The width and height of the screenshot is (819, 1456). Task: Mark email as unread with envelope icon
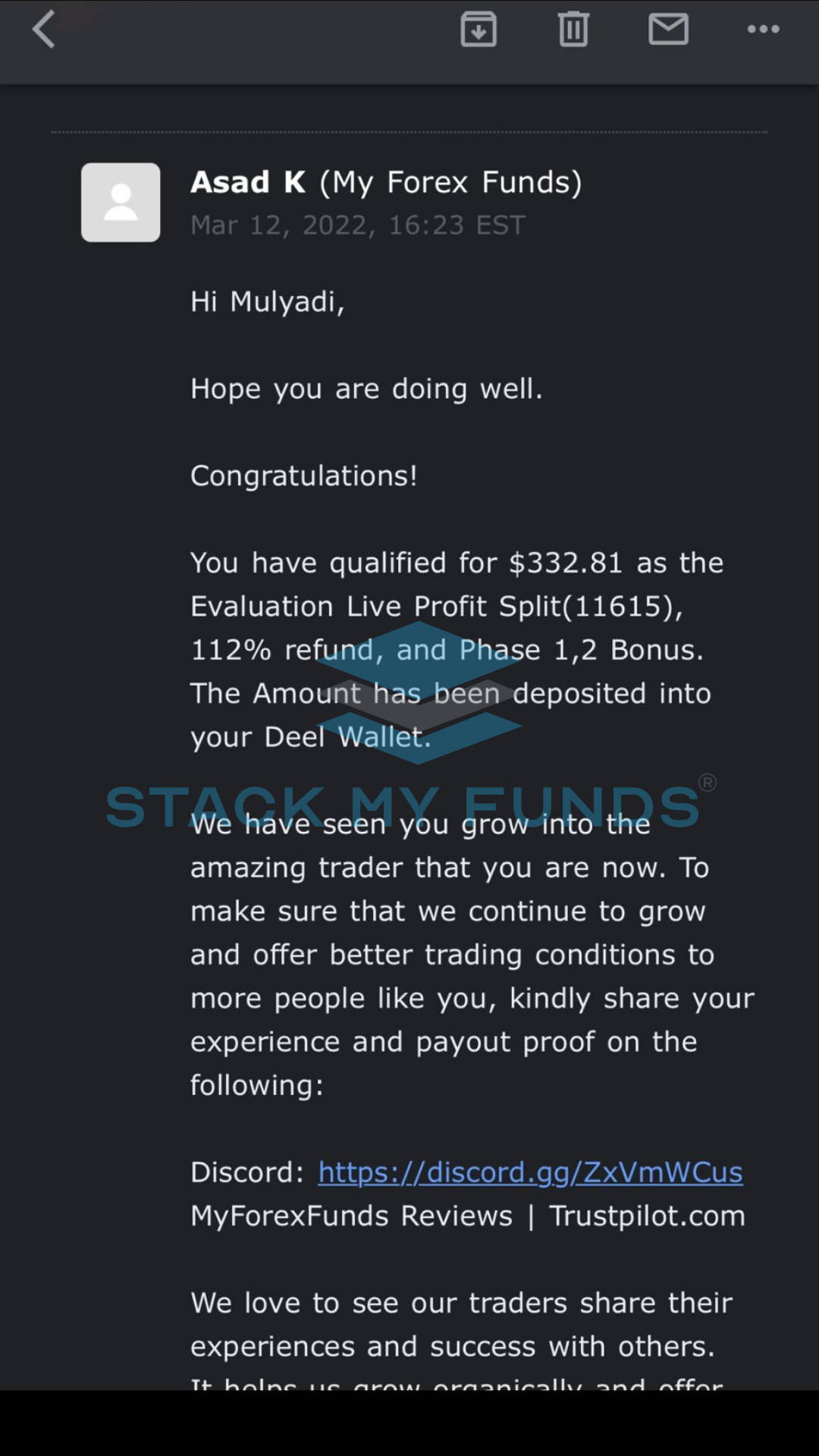[x=668, y=30]
